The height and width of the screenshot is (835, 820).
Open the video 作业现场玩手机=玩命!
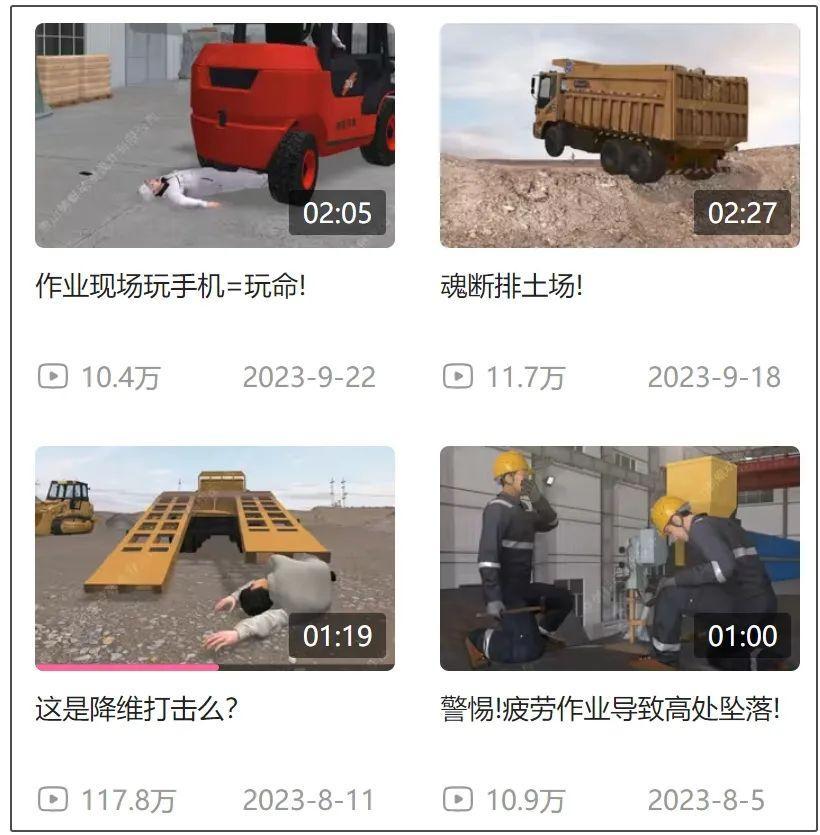pyautogui.click(x=214, y=136)
